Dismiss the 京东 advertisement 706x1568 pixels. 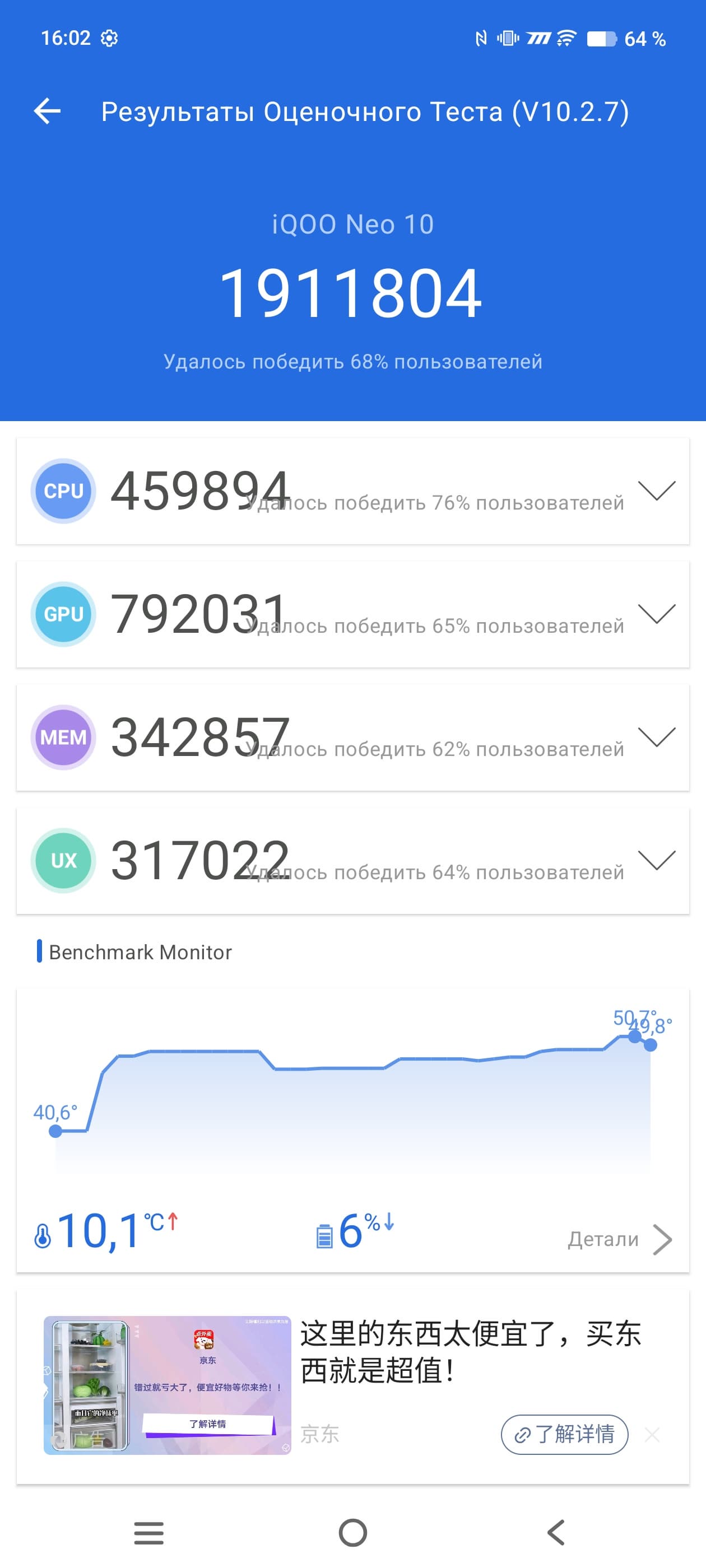652,1435
